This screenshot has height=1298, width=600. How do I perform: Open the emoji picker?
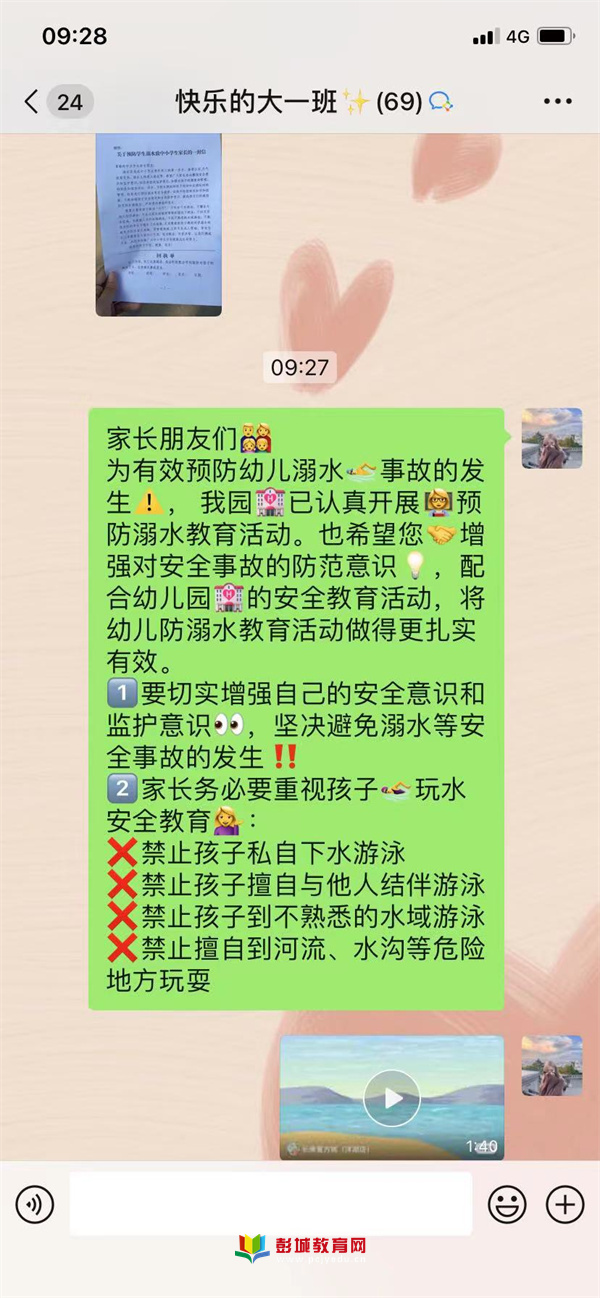507,1202
